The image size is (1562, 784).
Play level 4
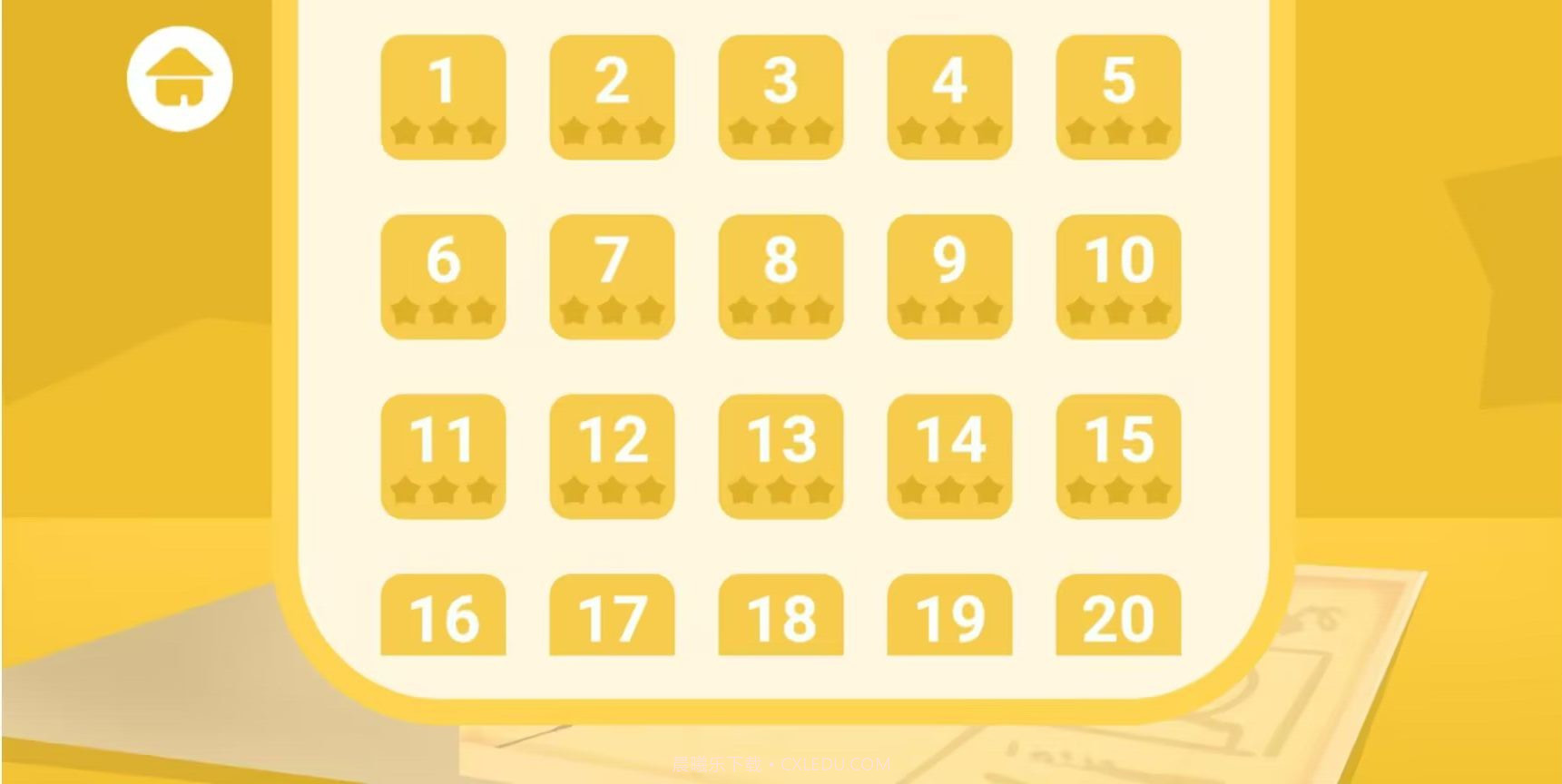click(949, 97)
